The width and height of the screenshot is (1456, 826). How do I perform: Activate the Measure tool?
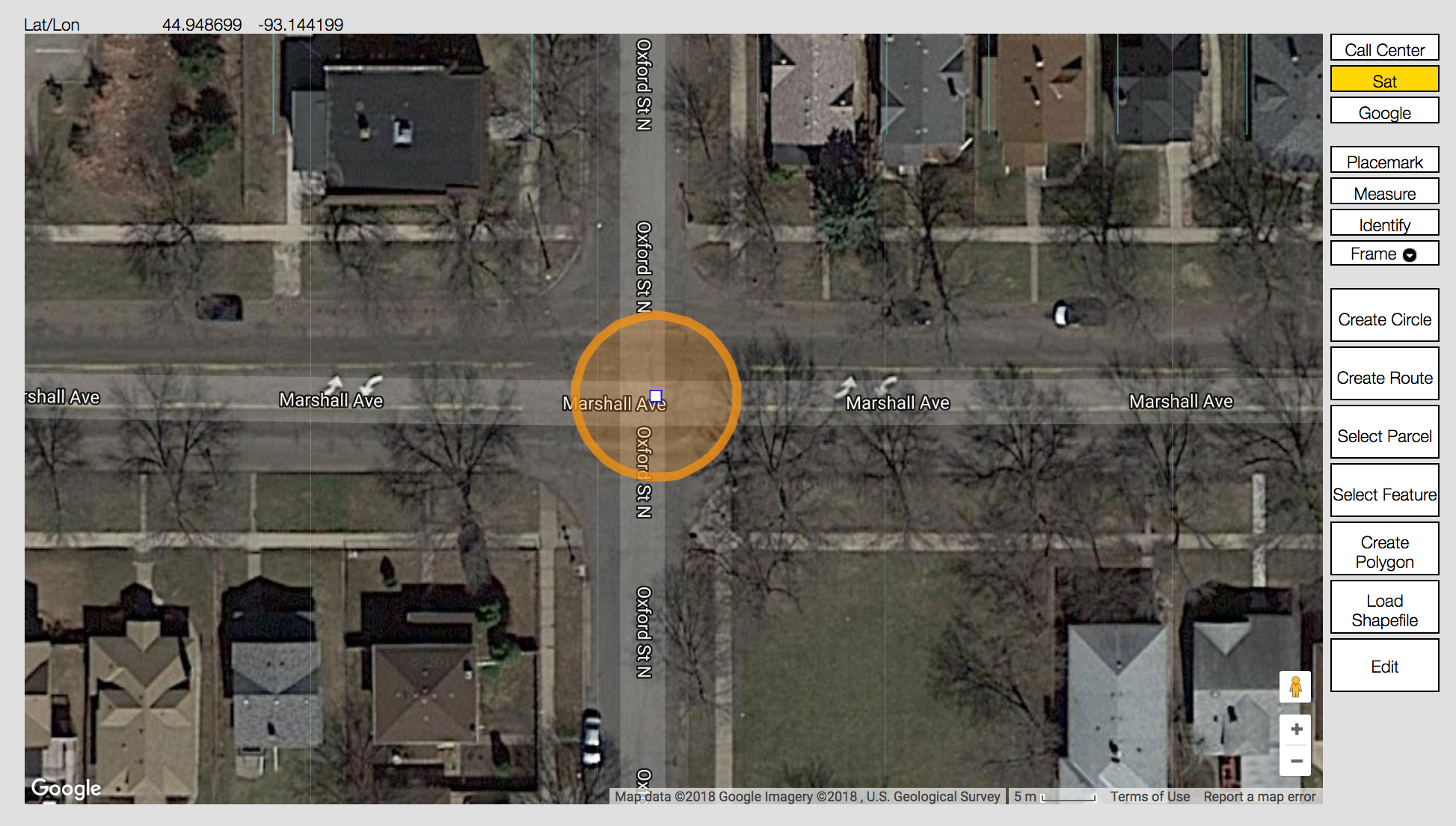[1384, 193]
